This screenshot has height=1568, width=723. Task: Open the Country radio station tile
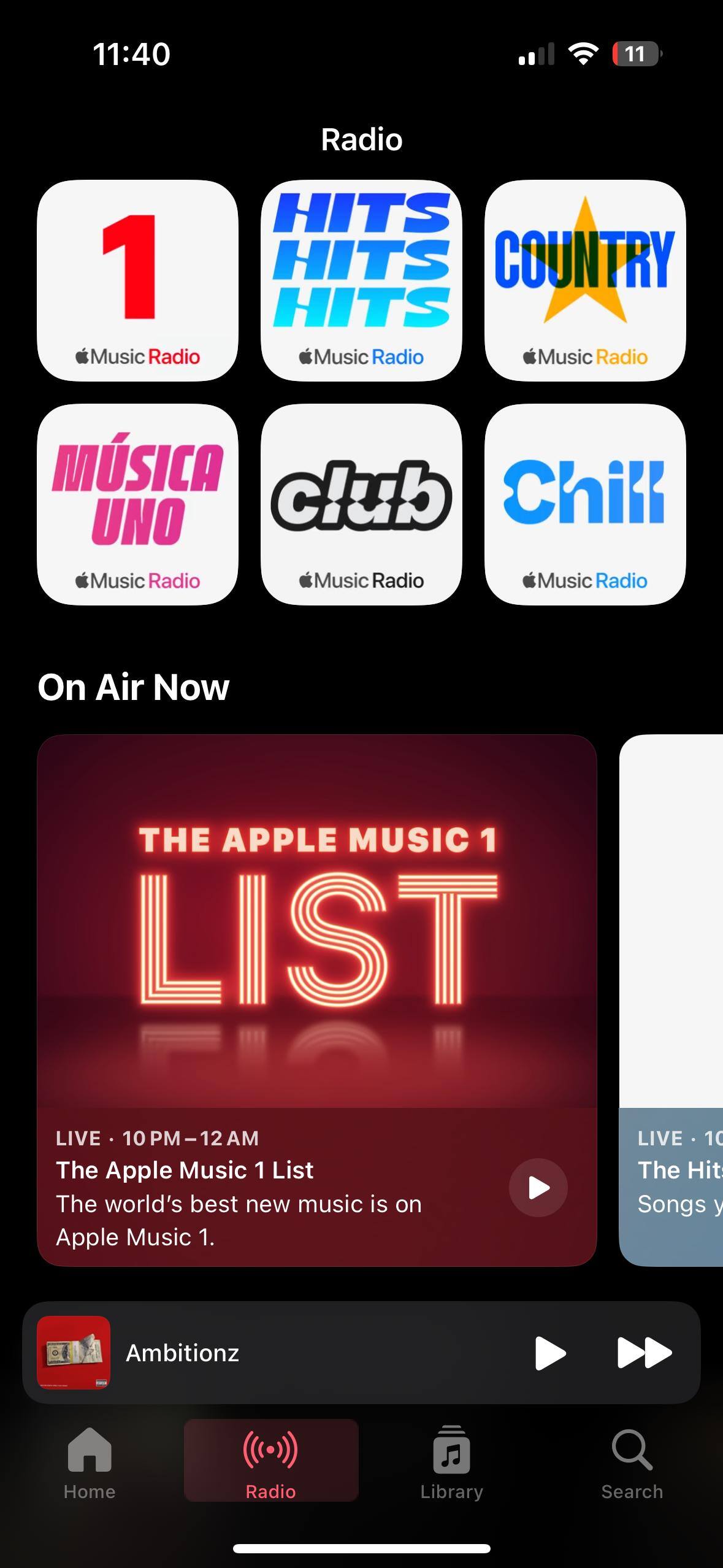point(584,280)
